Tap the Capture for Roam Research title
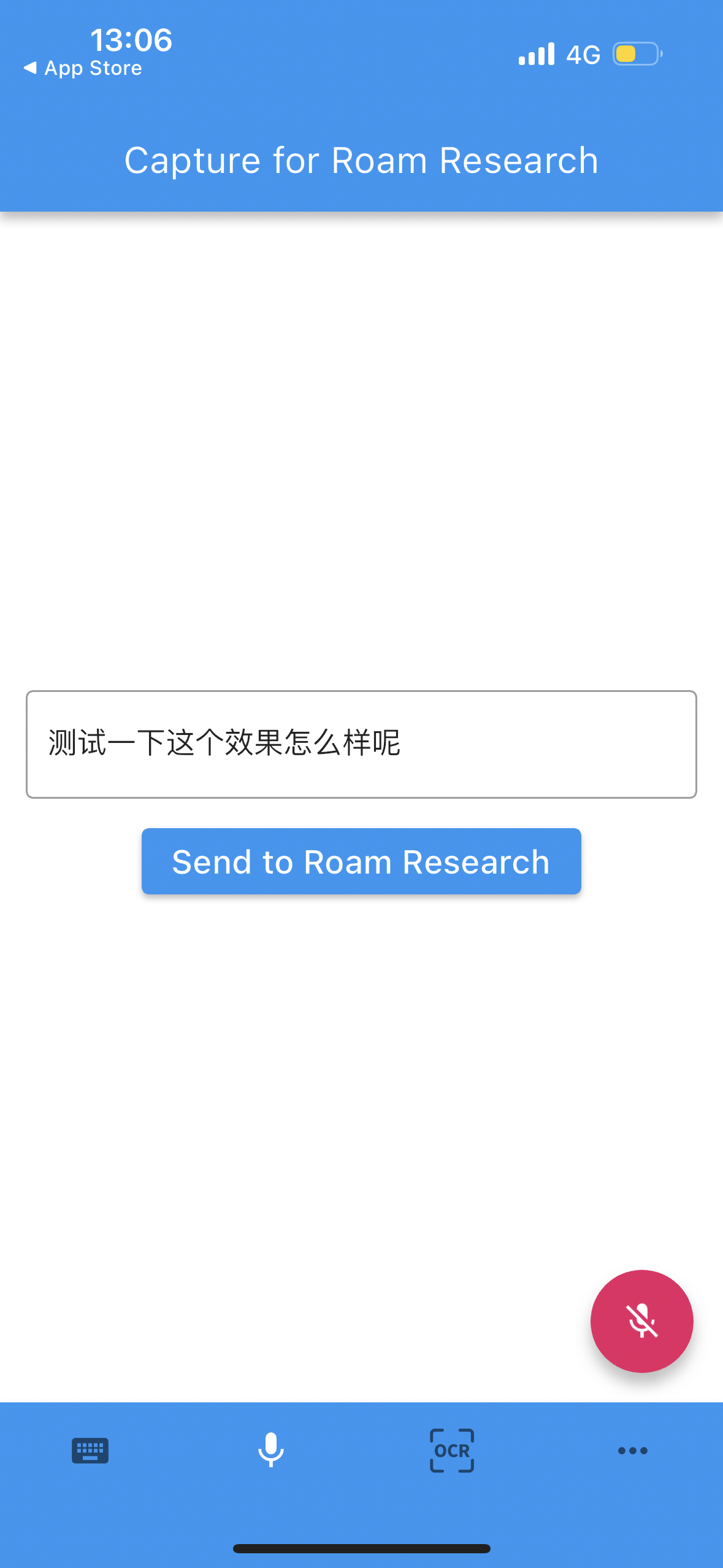Image resolution: width=723 pixels, height=1568 pixels. click(361, 159)
